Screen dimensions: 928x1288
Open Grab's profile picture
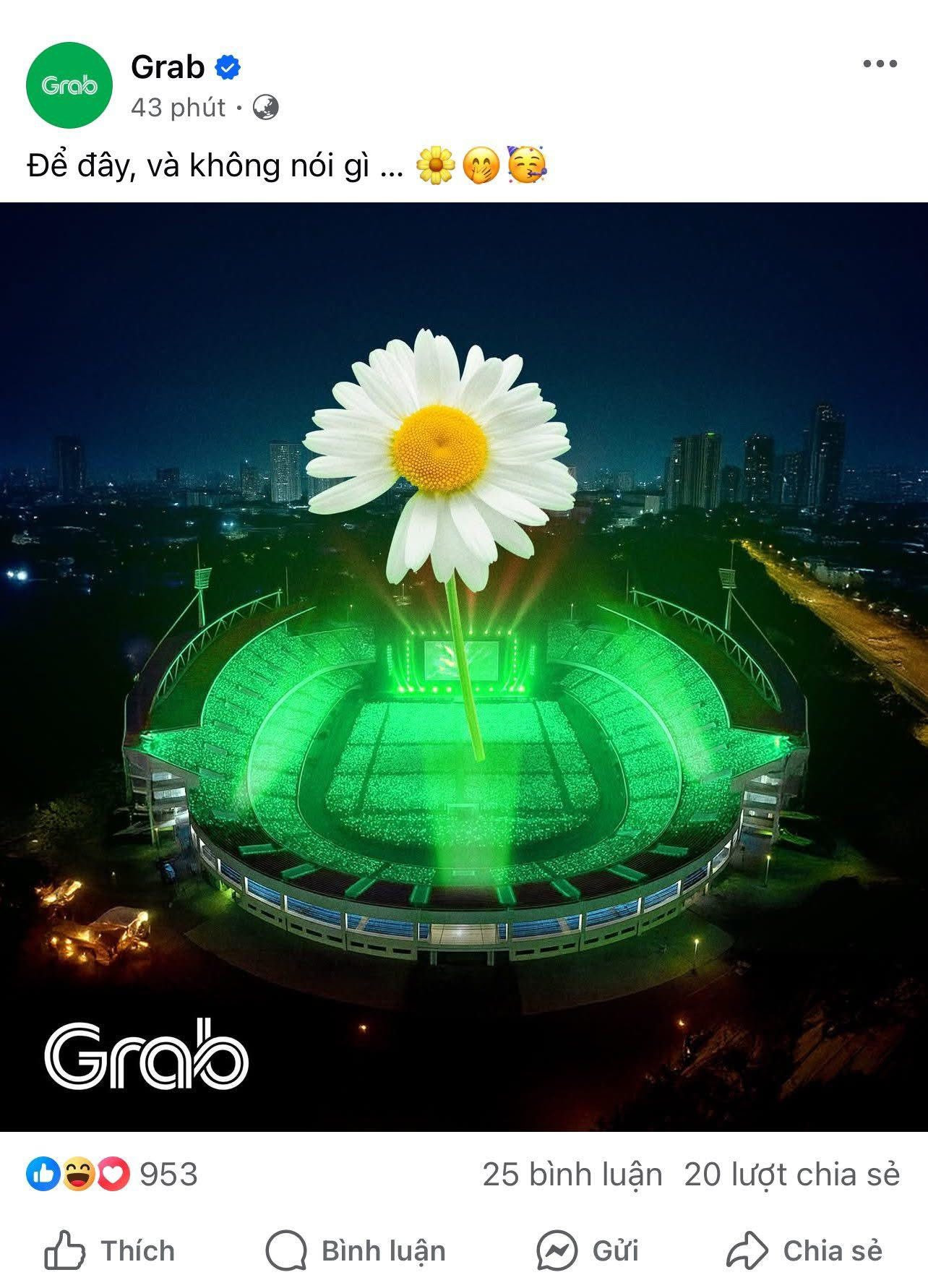pos(69,85)
